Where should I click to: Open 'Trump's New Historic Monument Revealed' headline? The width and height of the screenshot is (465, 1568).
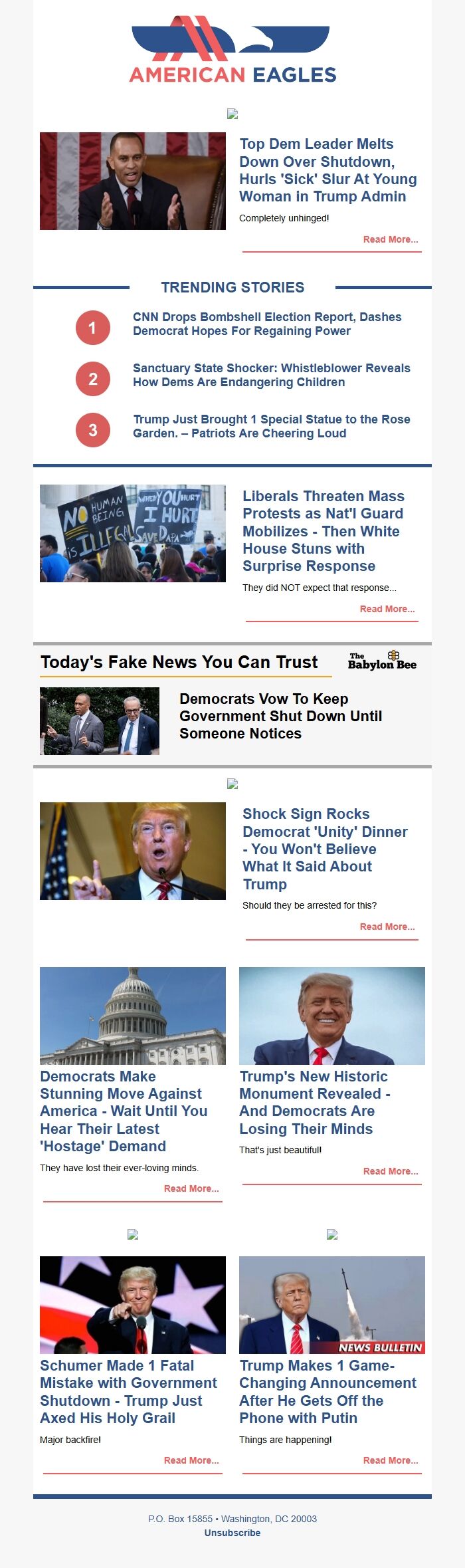tap(314, 1102)
